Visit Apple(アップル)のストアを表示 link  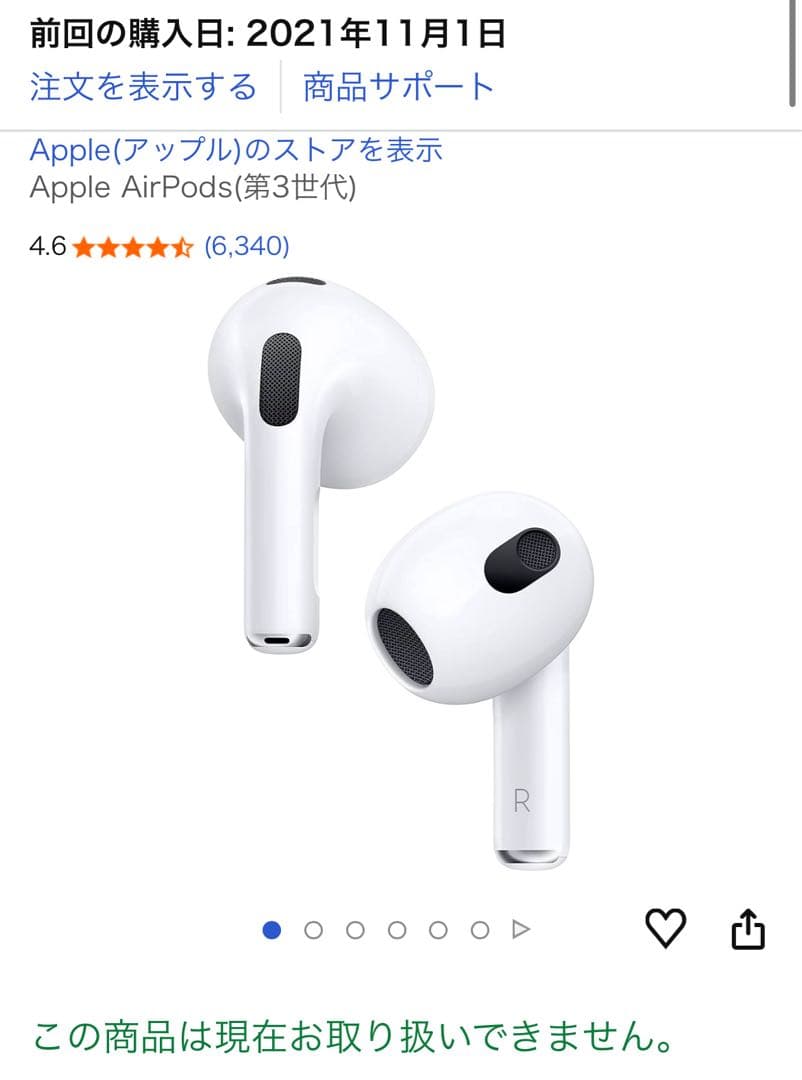236,150
